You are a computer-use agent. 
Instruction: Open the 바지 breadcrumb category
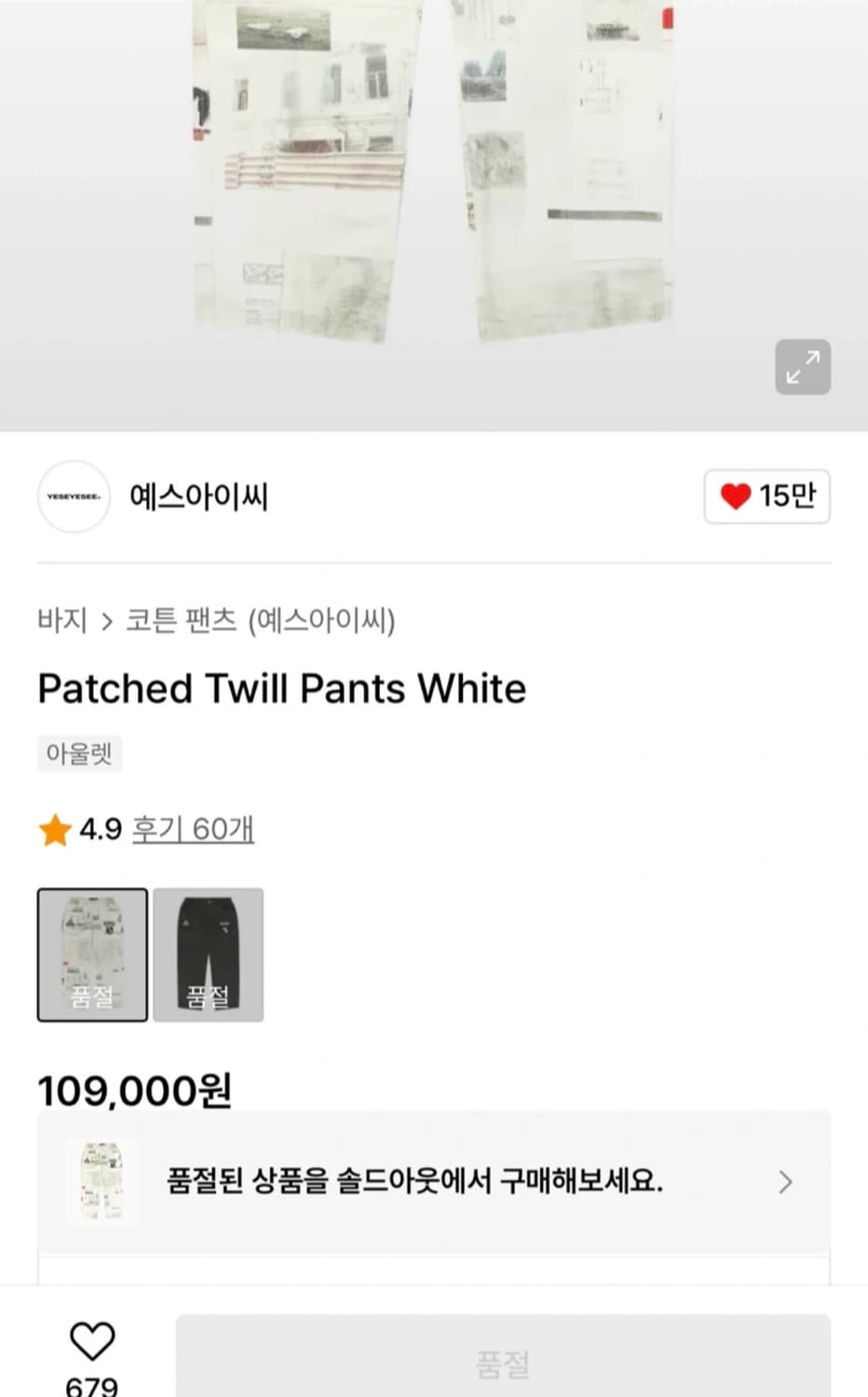click(x=61, y=620)
